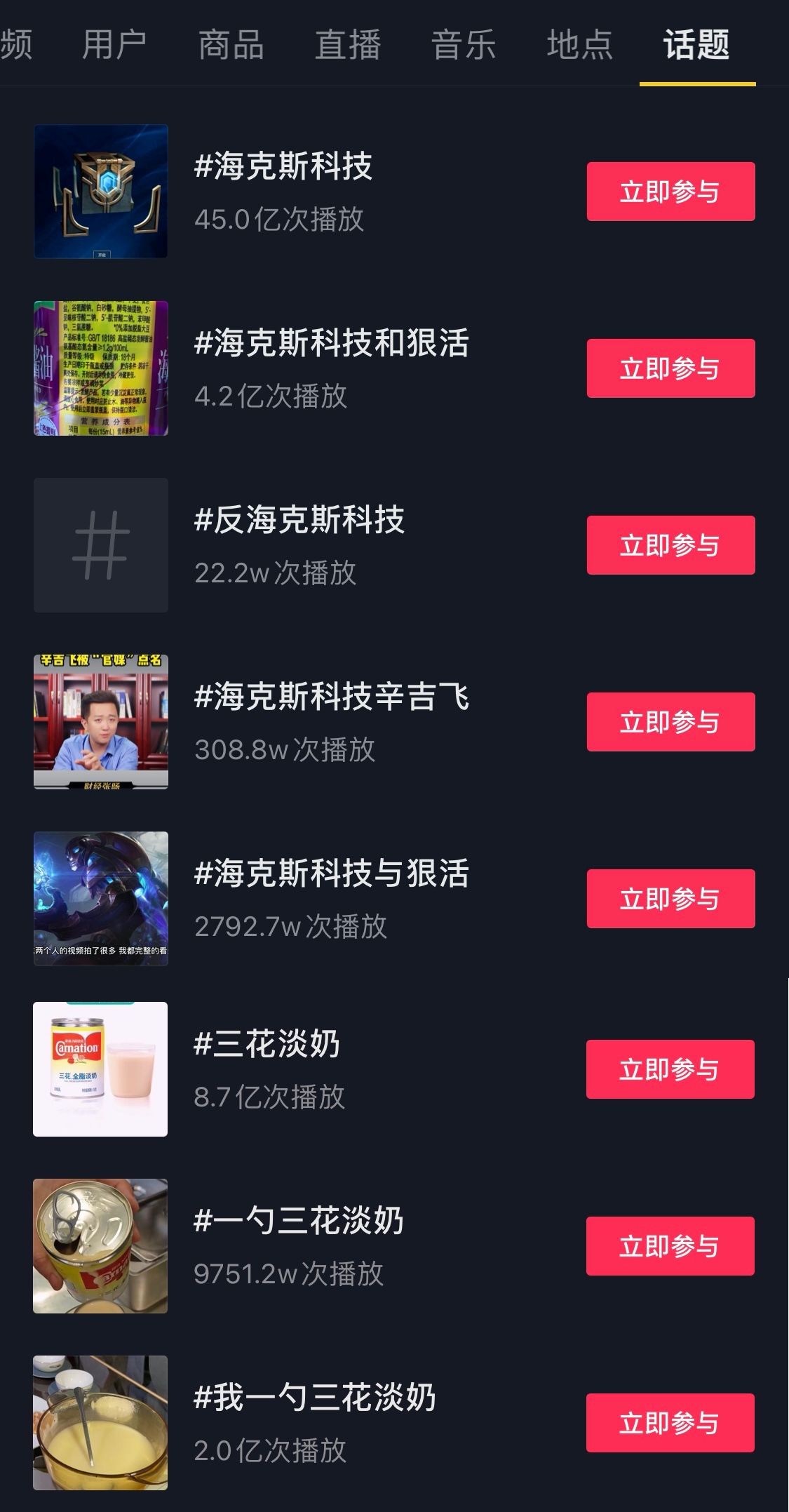Screen dimensions: 789x1512
Task: Join #我一勺三花淡奶 with 立即参与
Action: click(670, 1423)
